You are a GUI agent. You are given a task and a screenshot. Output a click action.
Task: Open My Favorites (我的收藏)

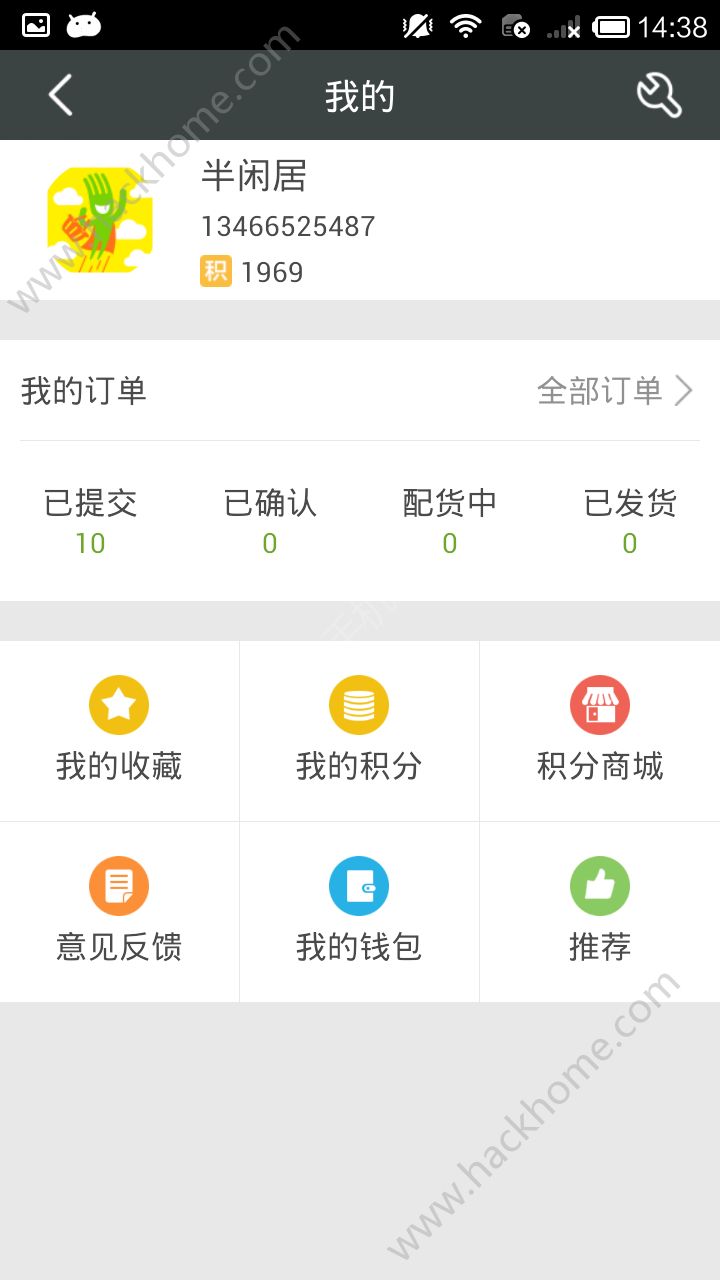(x=119, y=731)
